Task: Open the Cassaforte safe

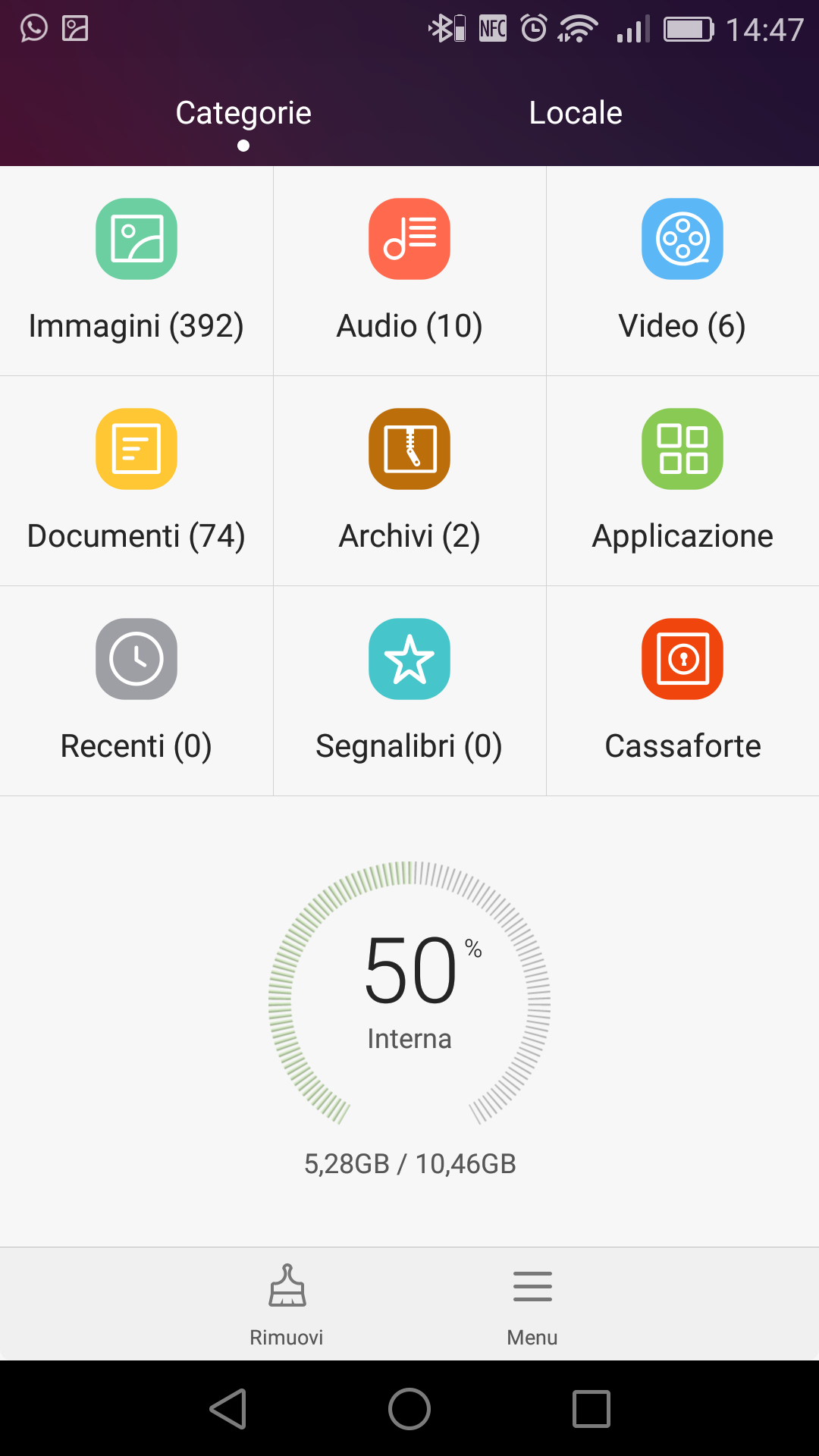Action: click(x=682, y=691)
